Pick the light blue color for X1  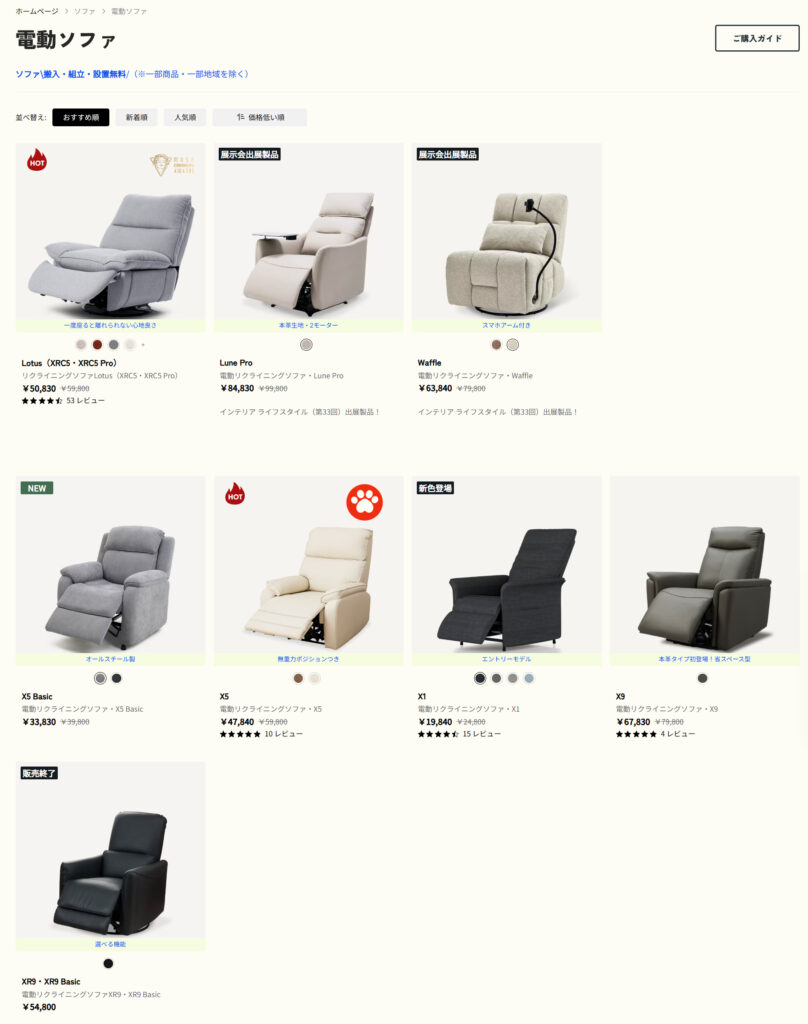tap(529, 678)
